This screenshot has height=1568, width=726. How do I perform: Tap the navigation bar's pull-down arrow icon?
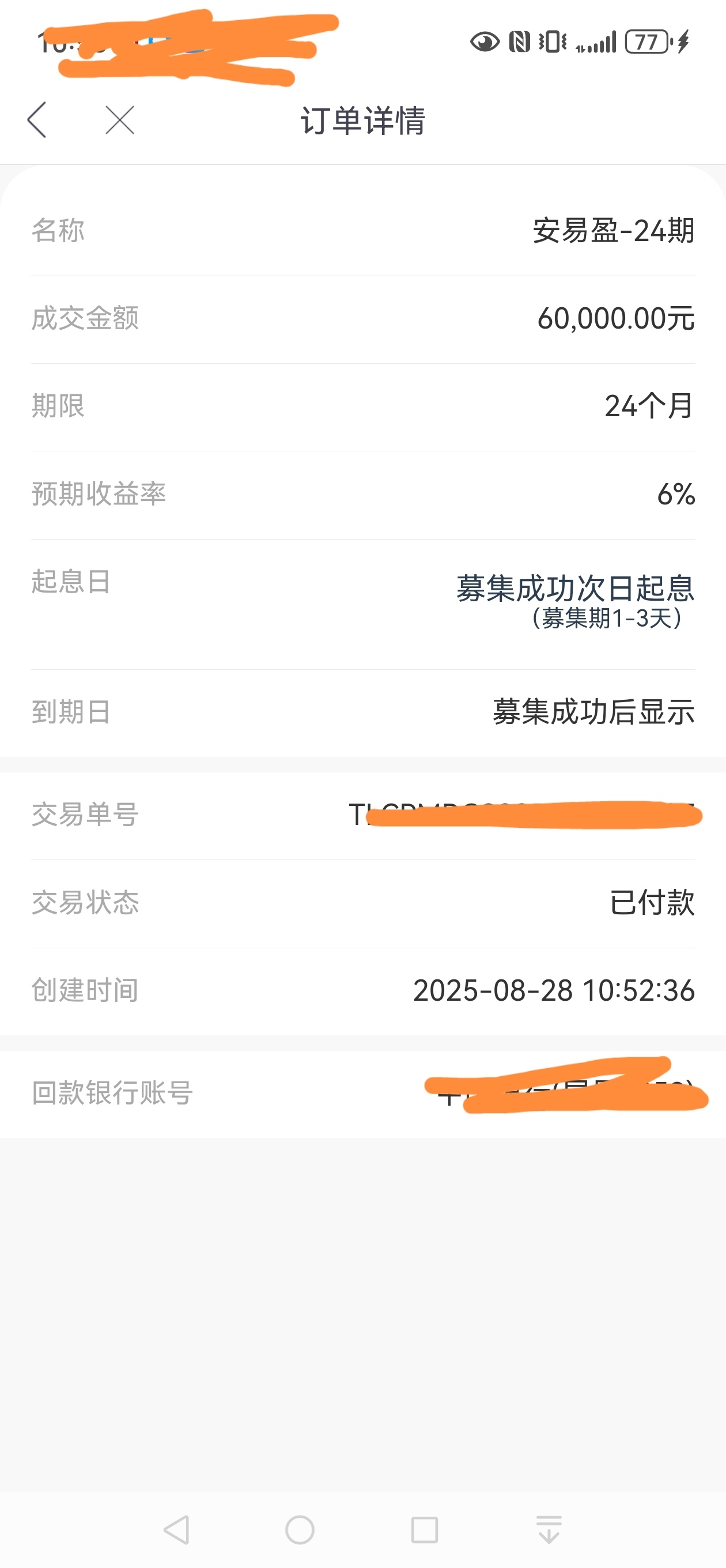pyautogui.click(x=549, y=1529)
